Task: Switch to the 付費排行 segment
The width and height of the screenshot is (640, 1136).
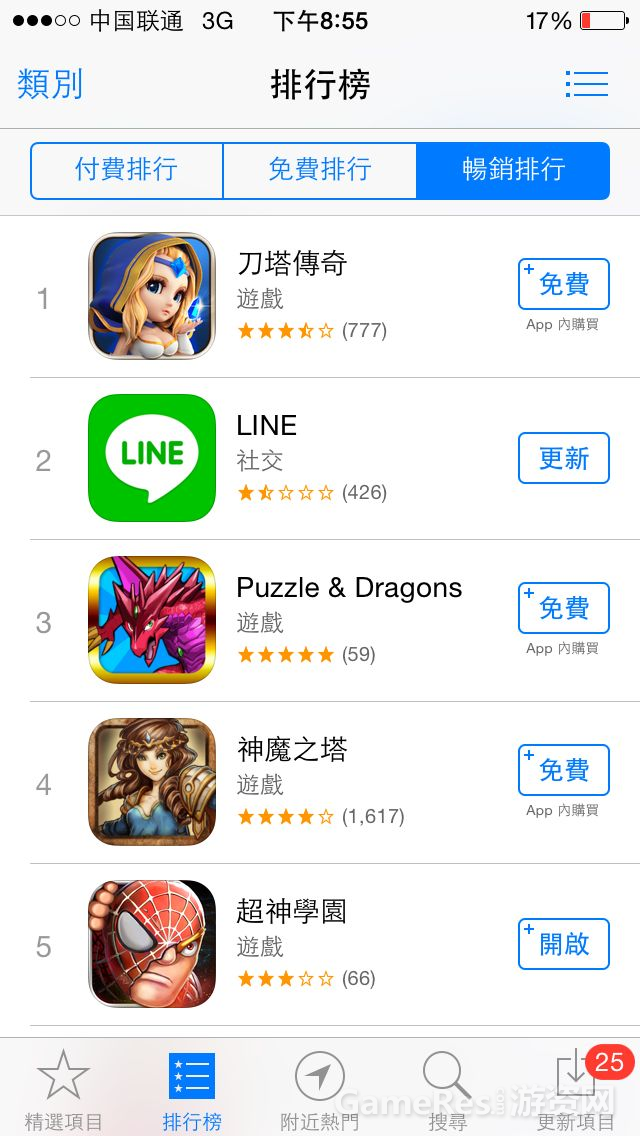Action: pyautogui.click(x=126, y=170)
